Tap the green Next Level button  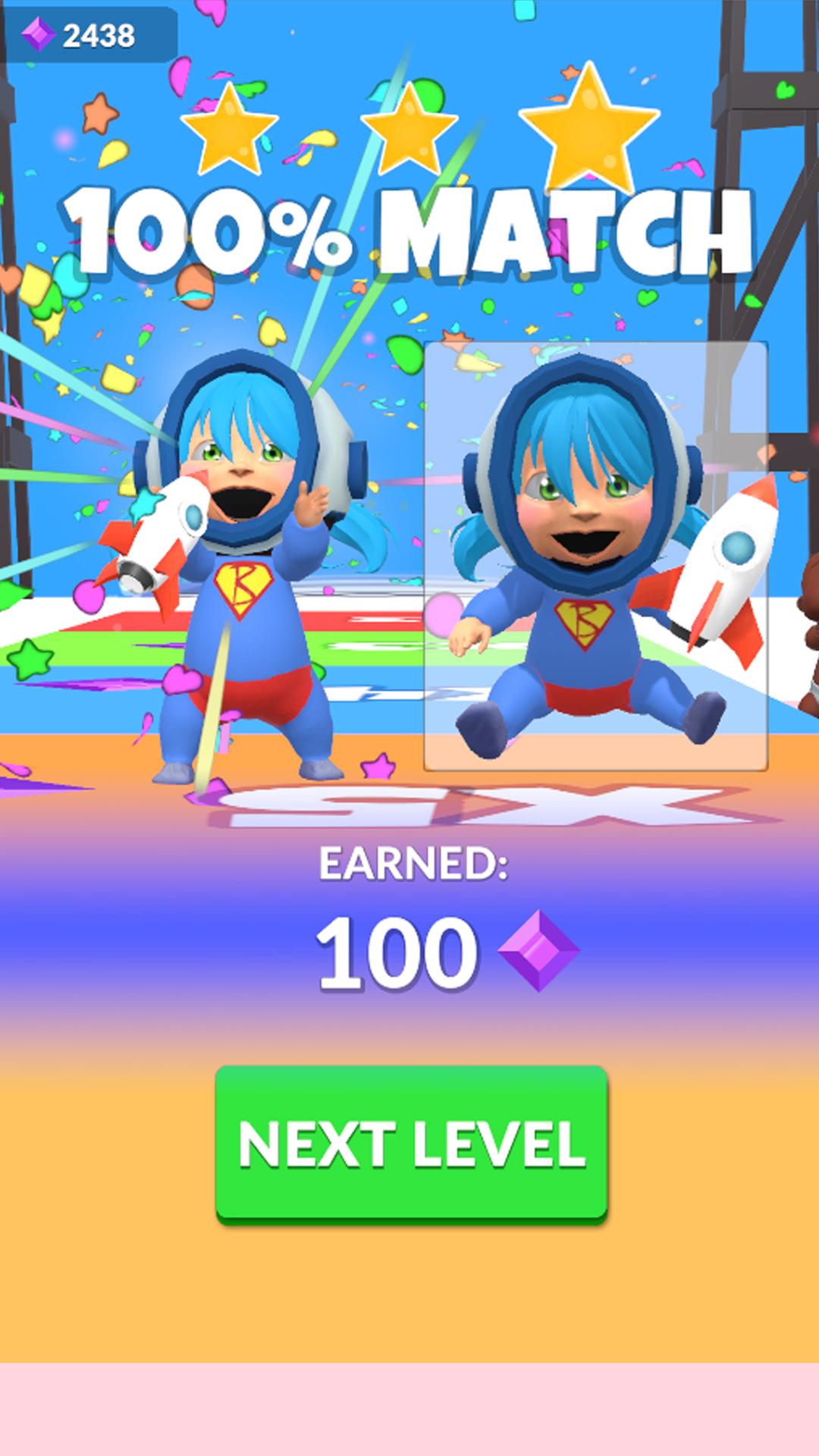coord(411,1143)
